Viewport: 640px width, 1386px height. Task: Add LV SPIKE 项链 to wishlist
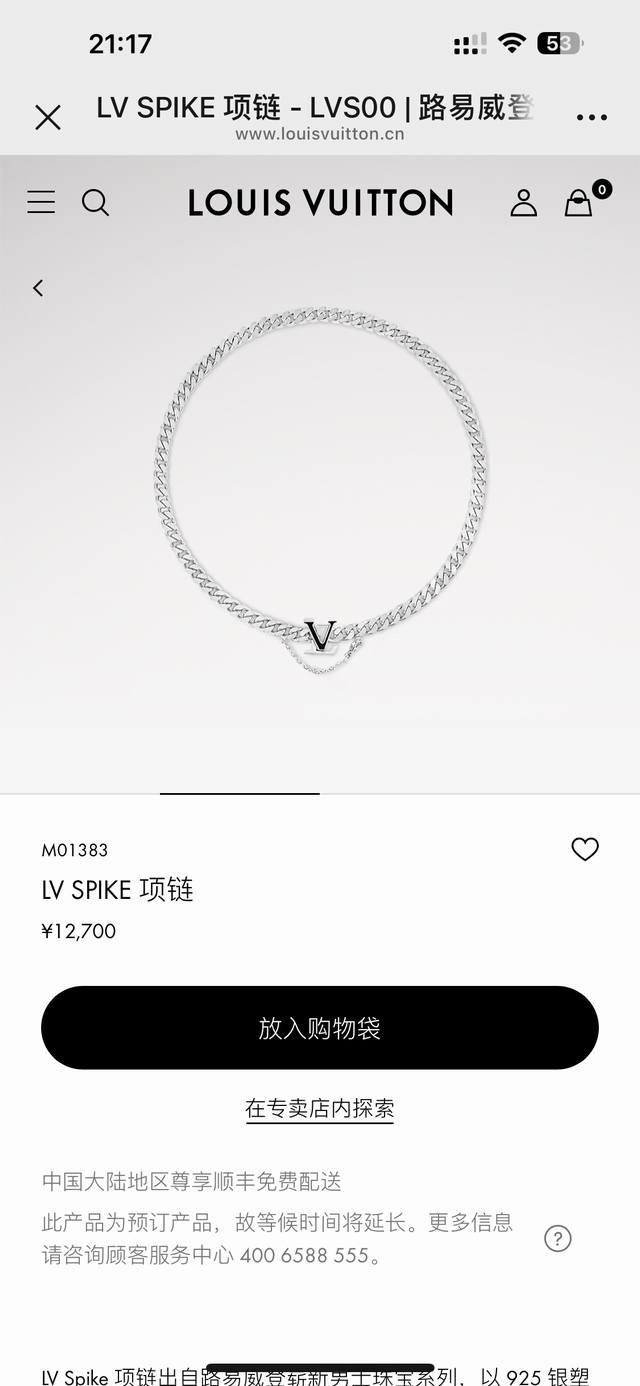[x=585, y=849]
